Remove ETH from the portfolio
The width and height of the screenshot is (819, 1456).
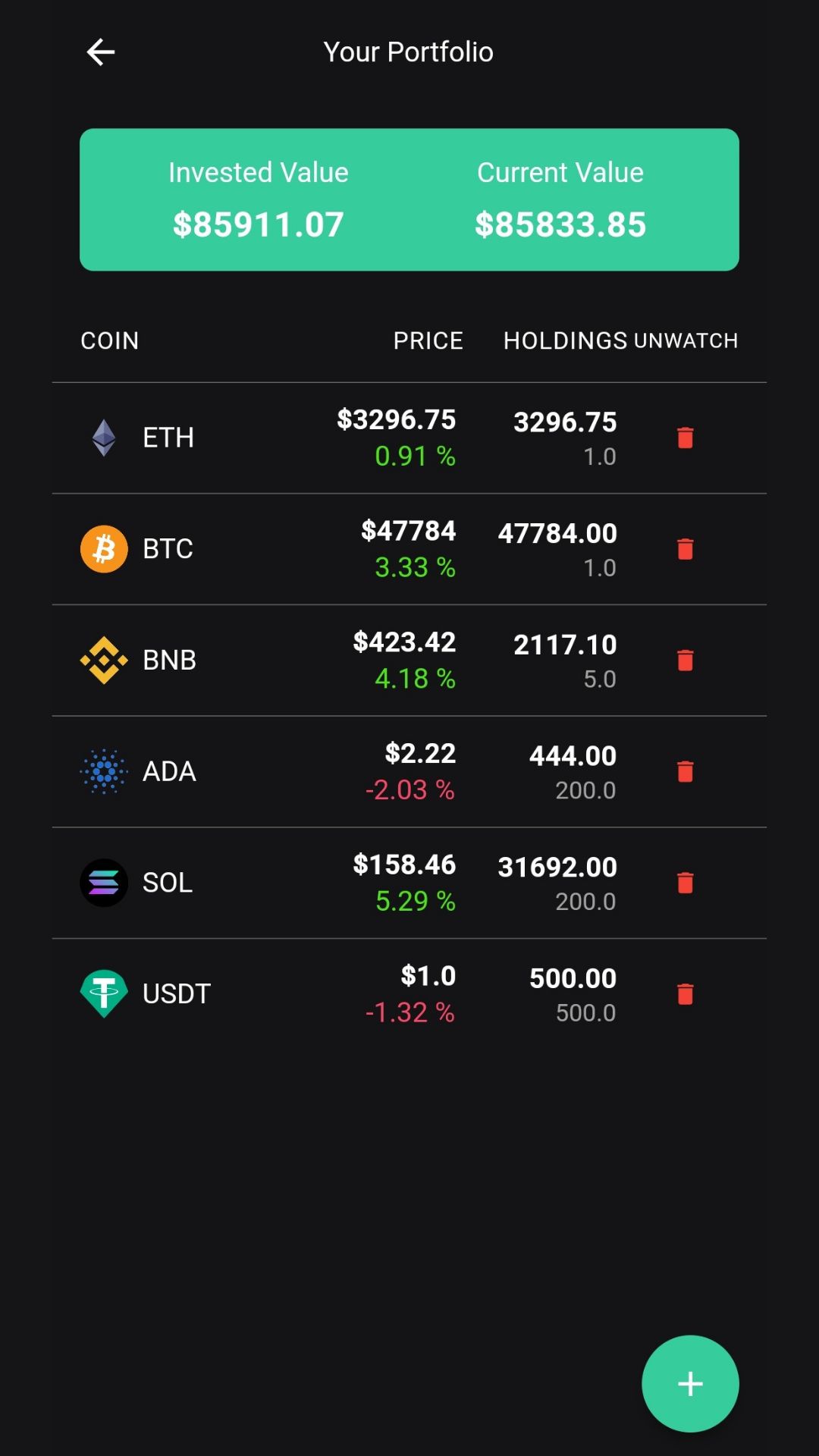point(685,438)
